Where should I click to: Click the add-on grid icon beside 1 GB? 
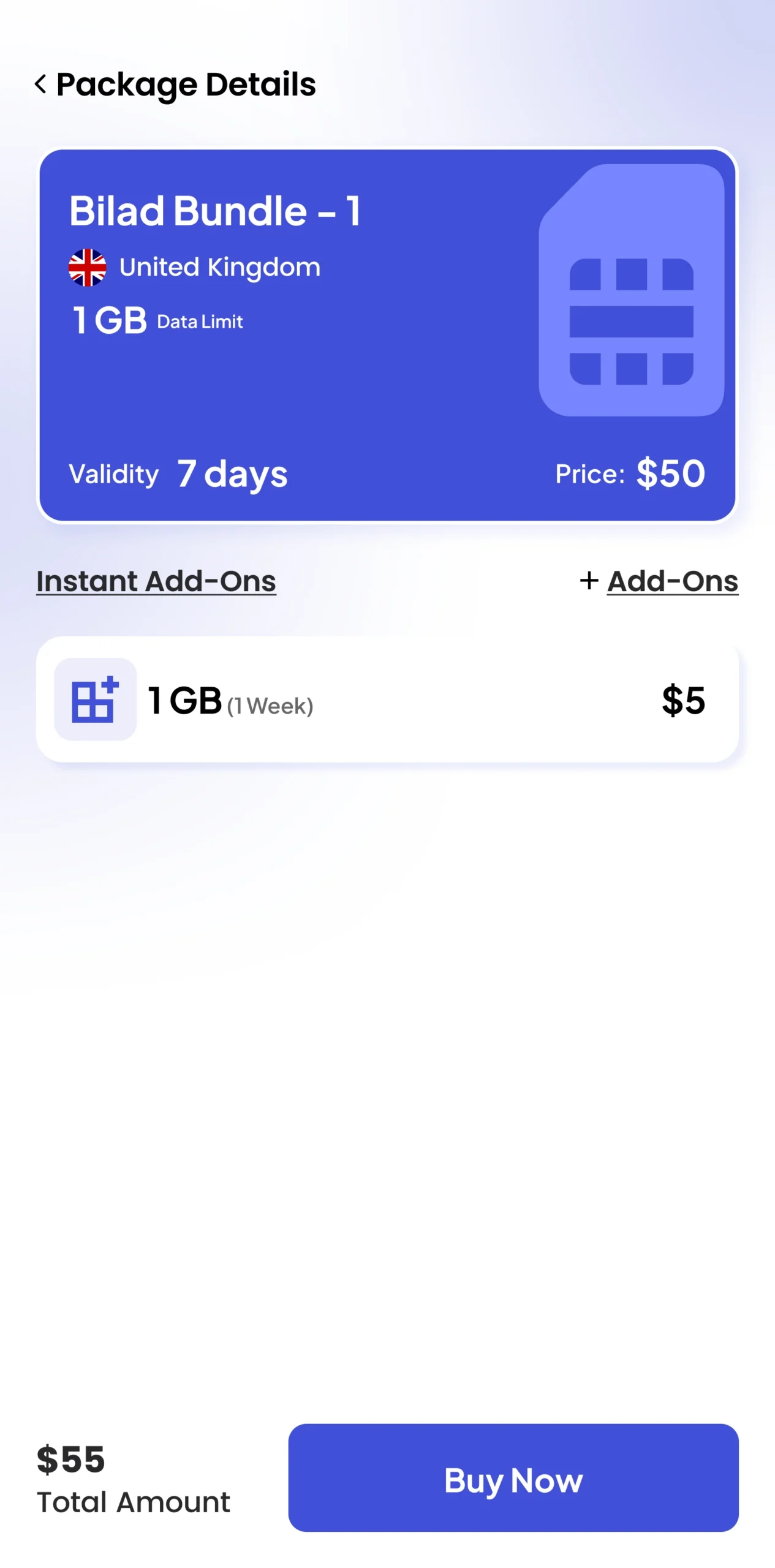click(96, 700)
